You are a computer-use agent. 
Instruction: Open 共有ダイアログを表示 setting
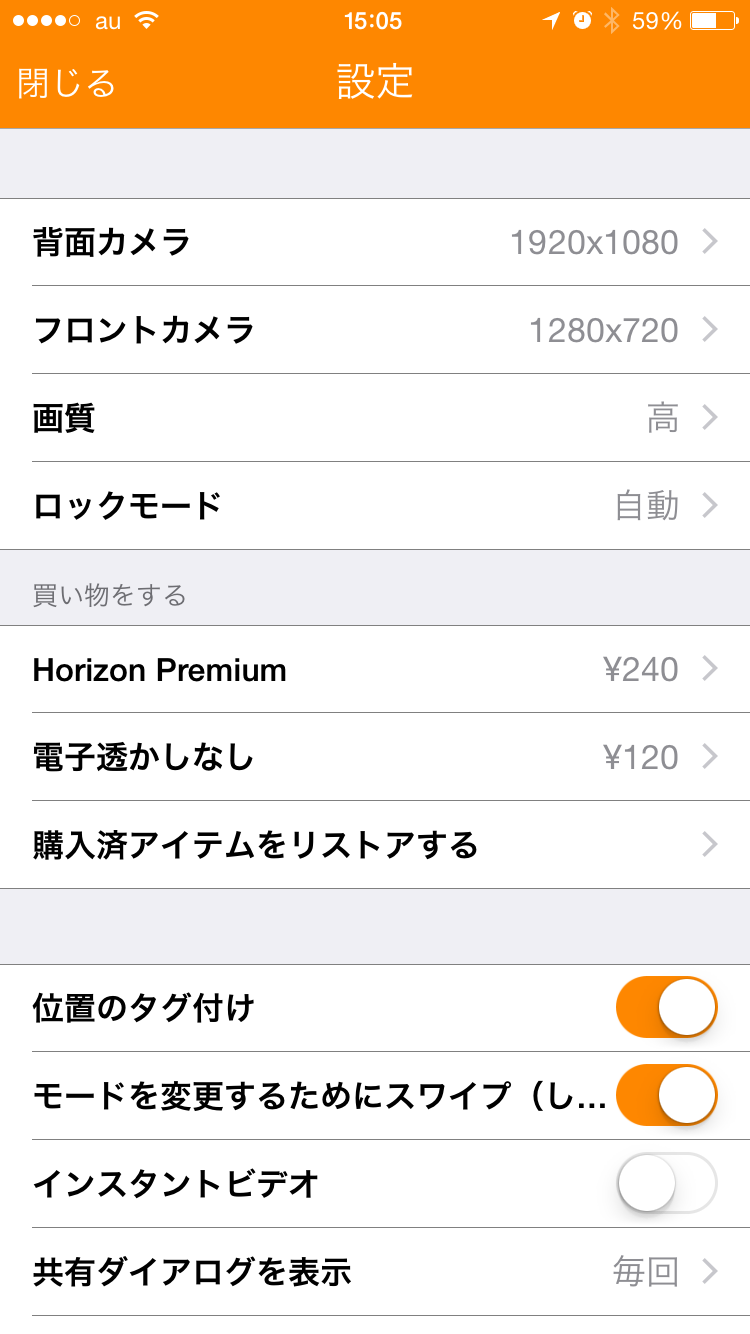point(375,1272)
